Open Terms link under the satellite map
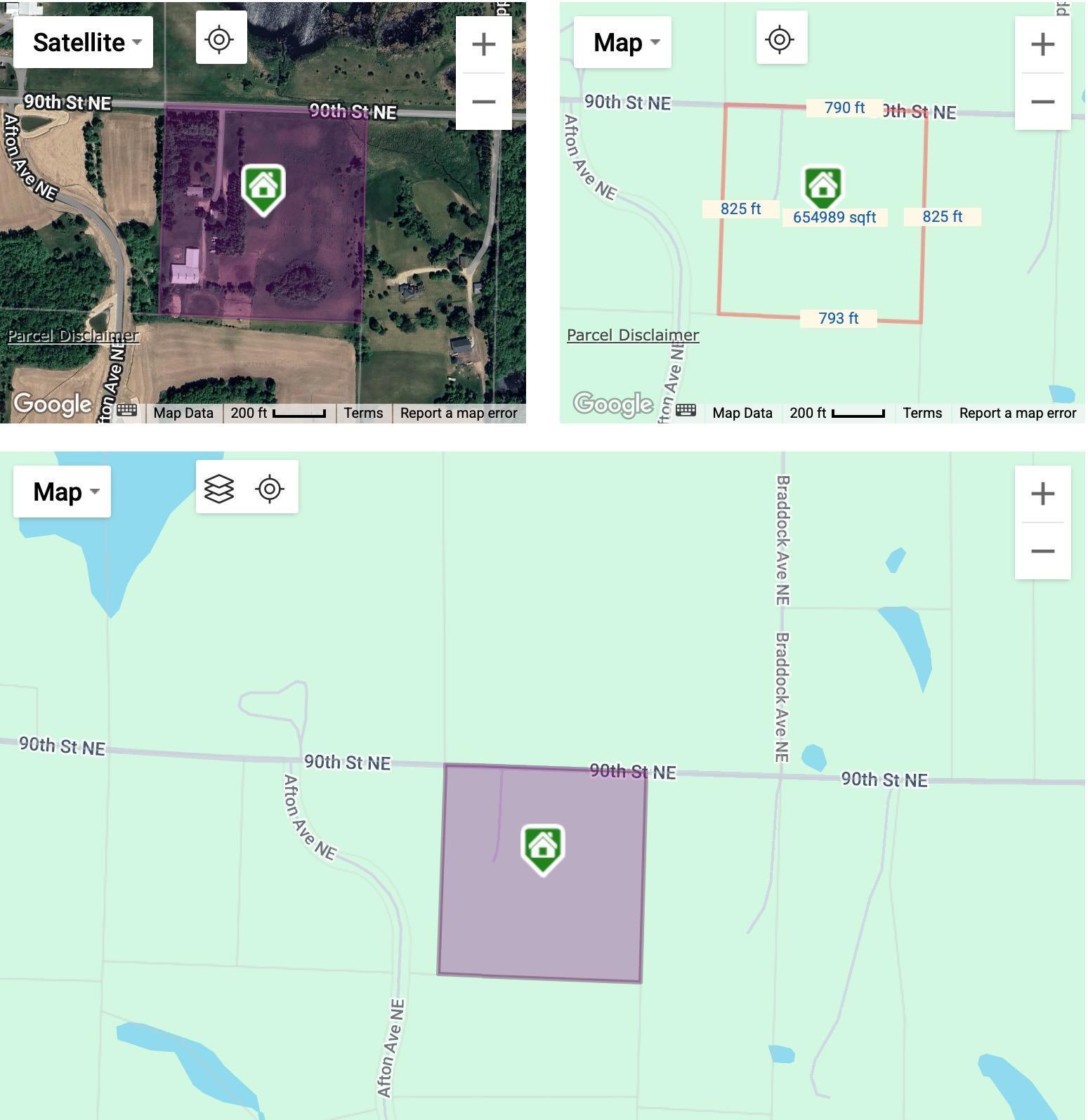 (363, 413)
